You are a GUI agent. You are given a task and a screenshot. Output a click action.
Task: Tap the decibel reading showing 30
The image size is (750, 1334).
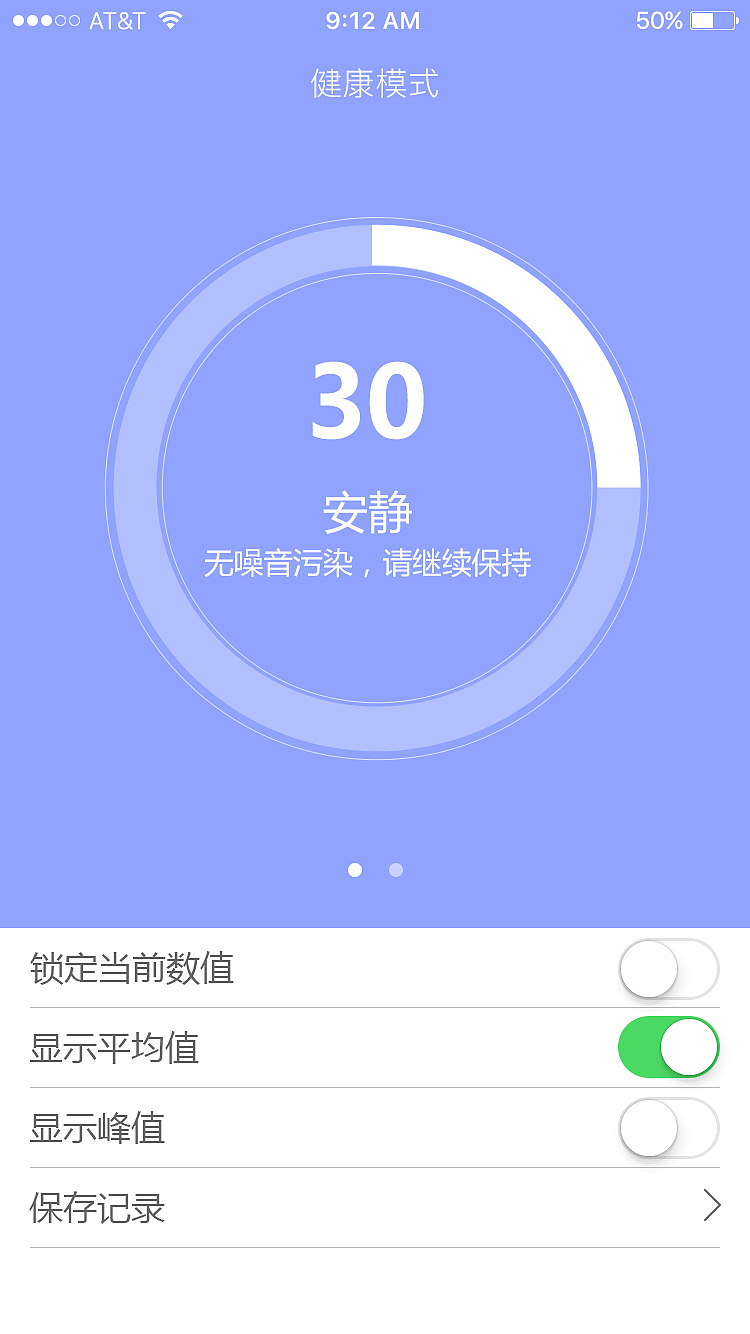pos(373,400)
